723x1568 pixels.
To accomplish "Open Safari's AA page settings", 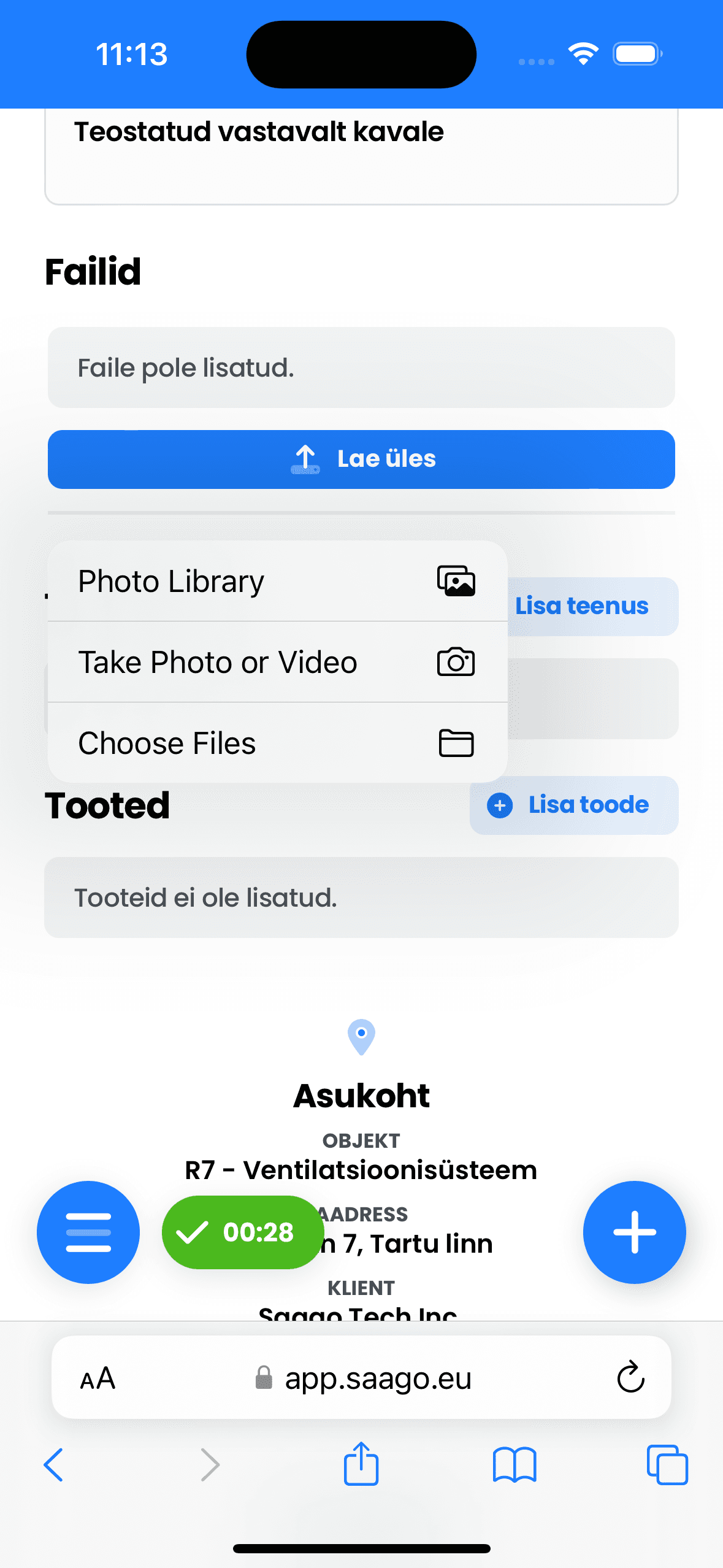I will [x=98, y=1378].
